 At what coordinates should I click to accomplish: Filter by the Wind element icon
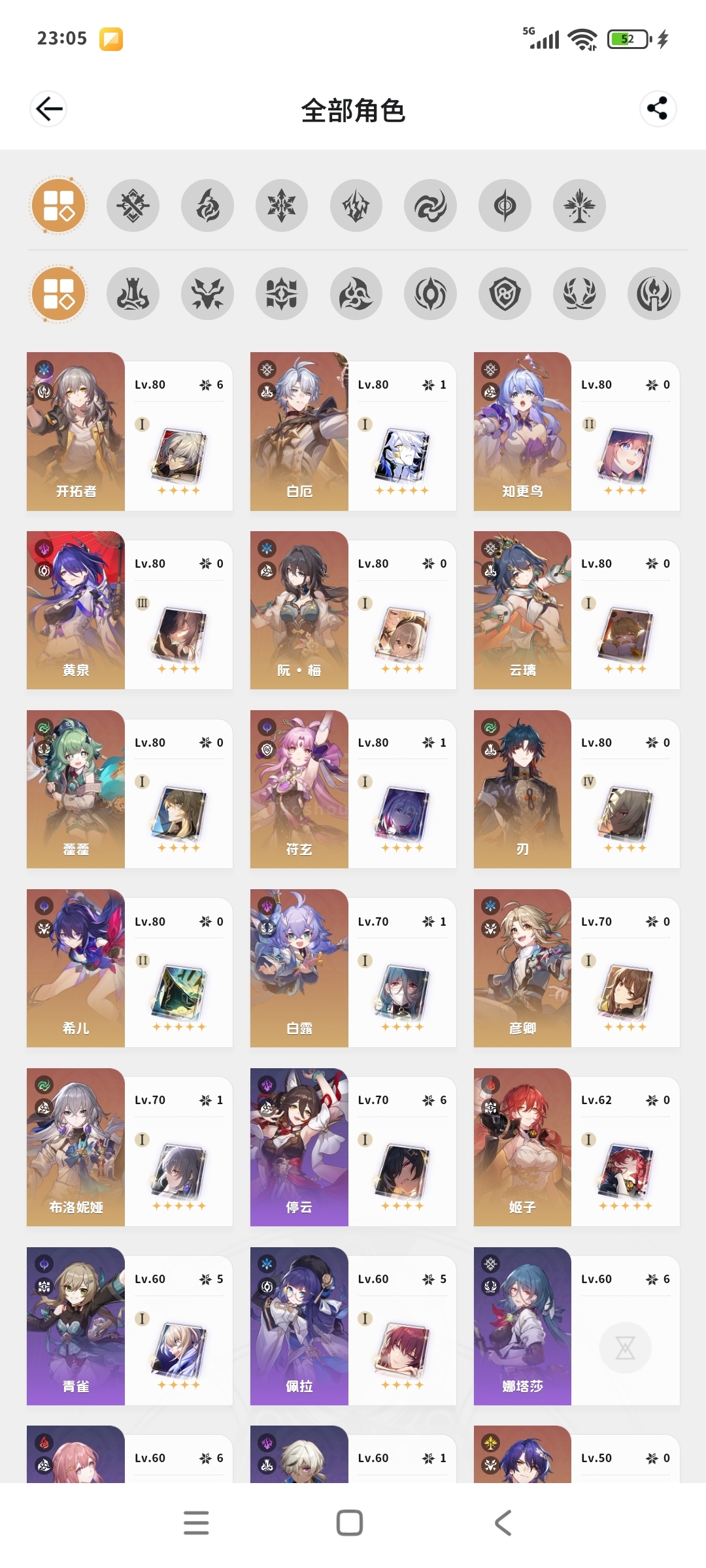pos(431,206)
